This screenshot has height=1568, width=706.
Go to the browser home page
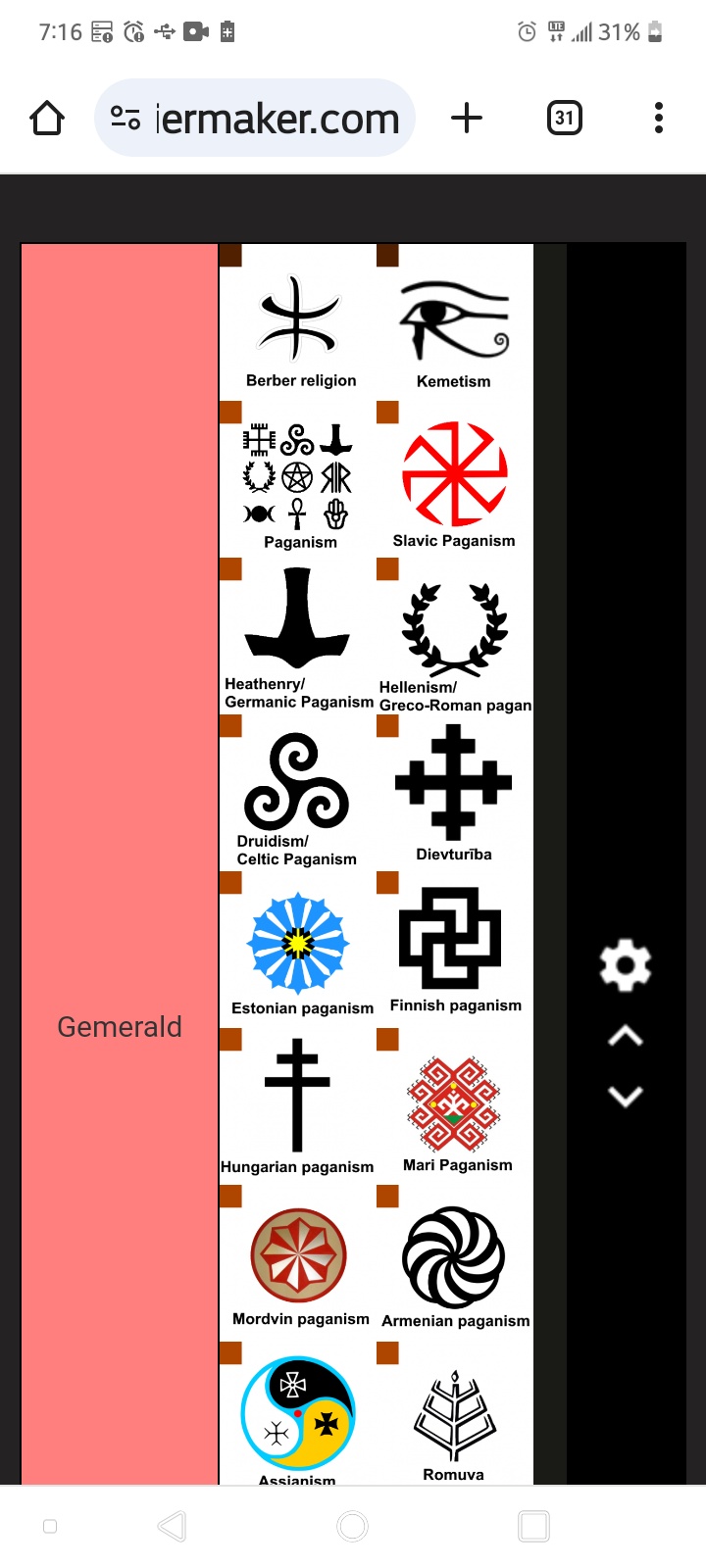(47, 119)
